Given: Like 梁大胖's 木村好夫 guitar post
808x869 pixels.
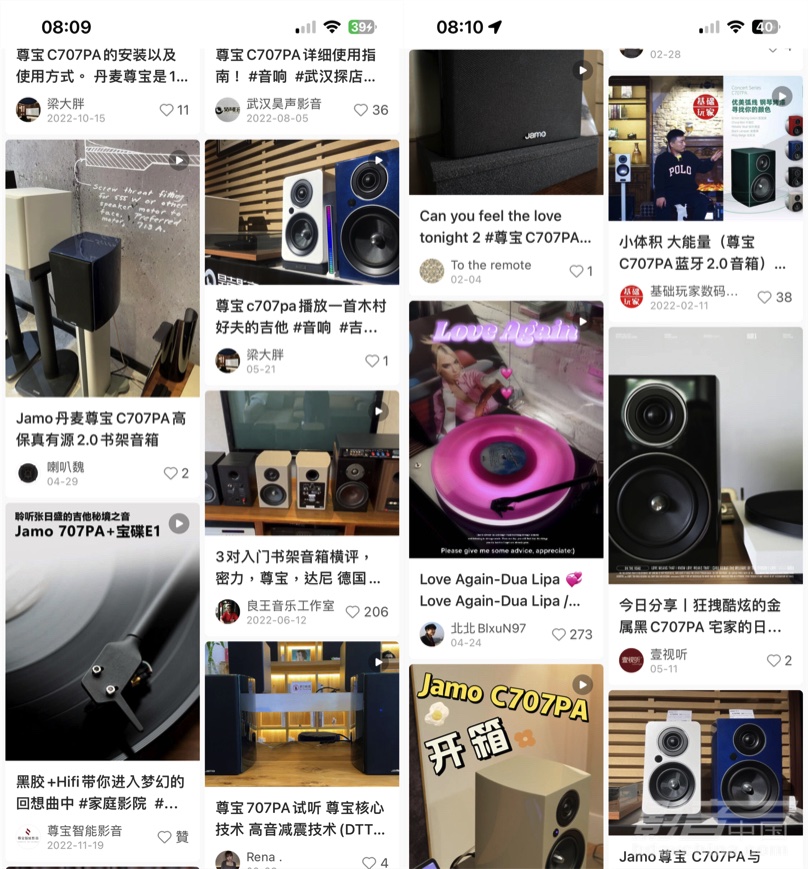Looking at the screenshot, I should (371, 361).
